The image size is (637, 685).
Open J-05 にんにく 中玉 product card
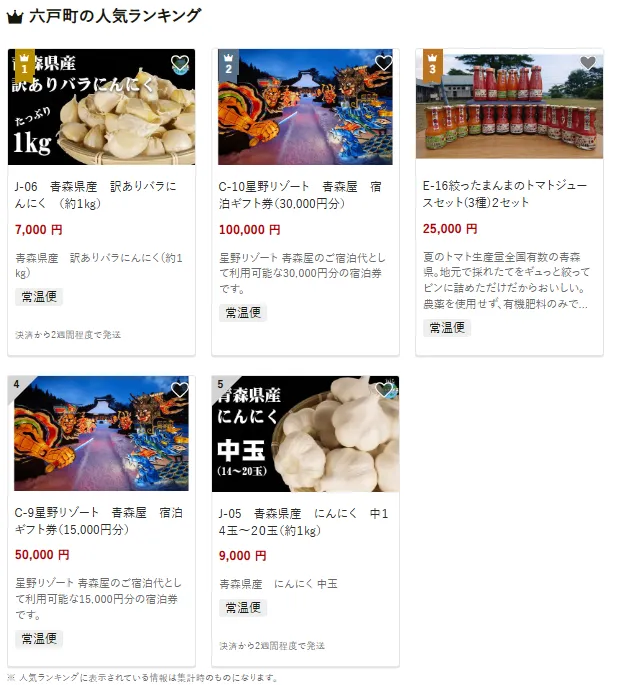[305, 520]
